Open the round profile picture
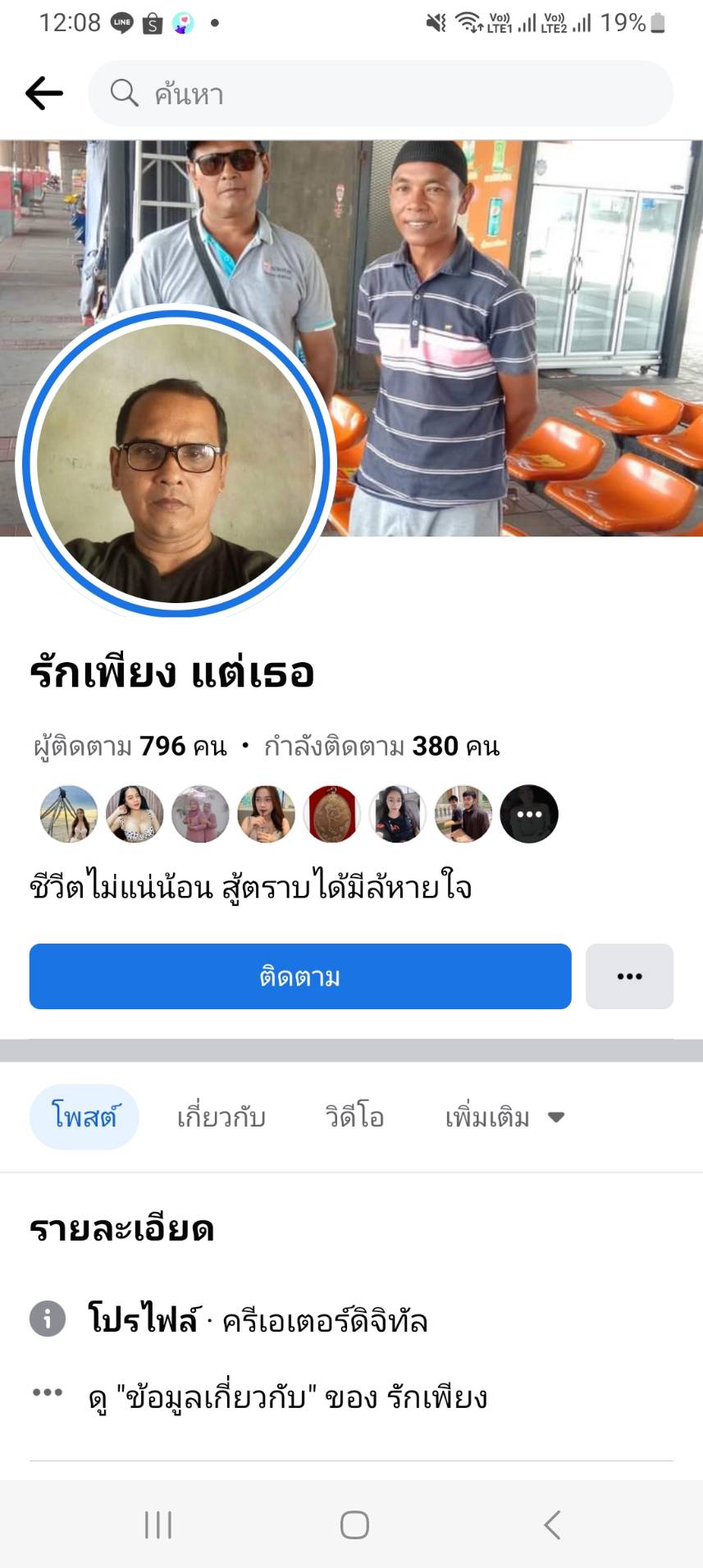Screen dimensions: 703x1568 pyautogui.click(x=176, y=463)
